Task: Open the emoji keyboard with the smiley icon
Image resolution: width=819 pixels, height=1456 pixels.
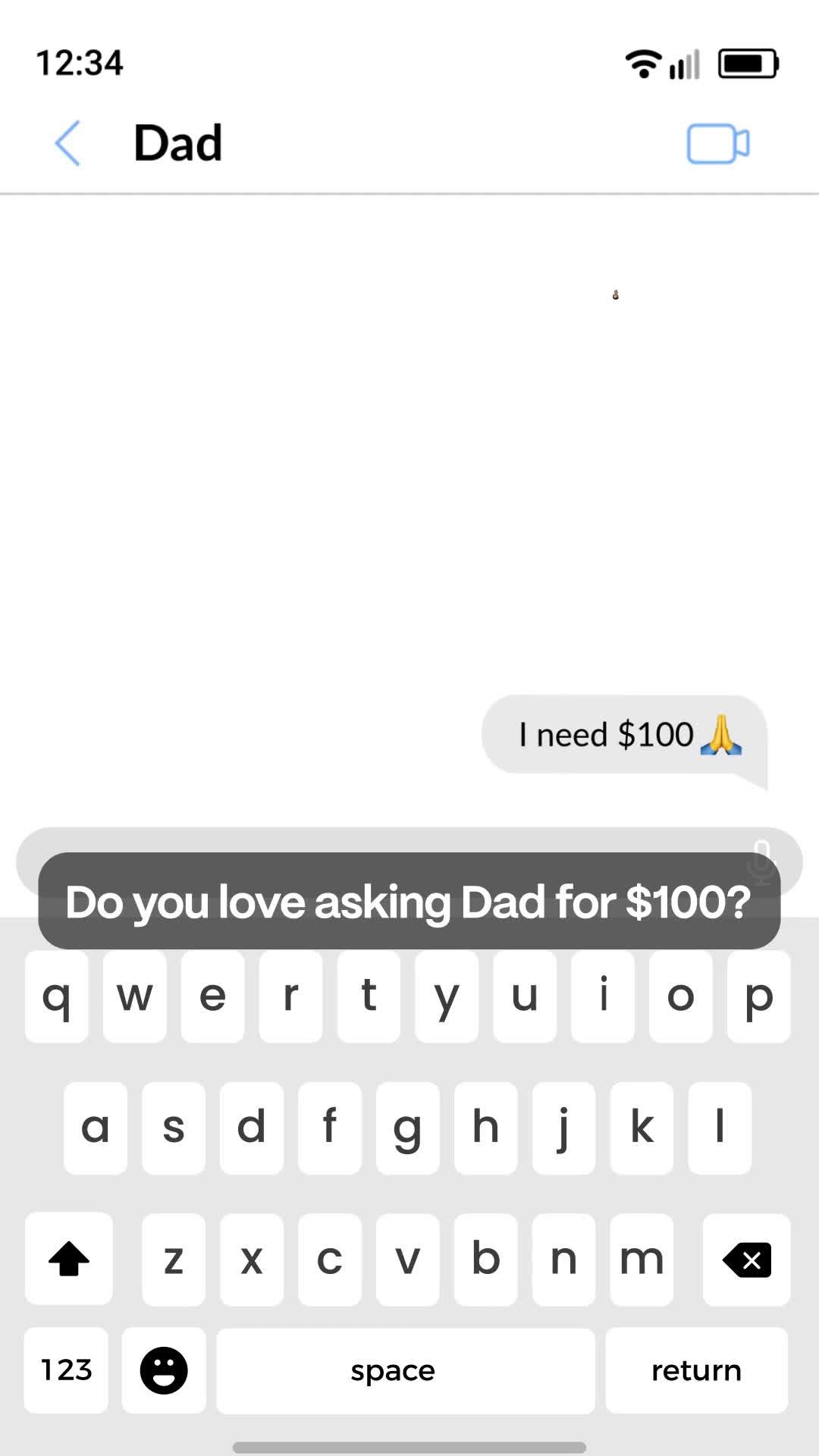Action: 164,1371
